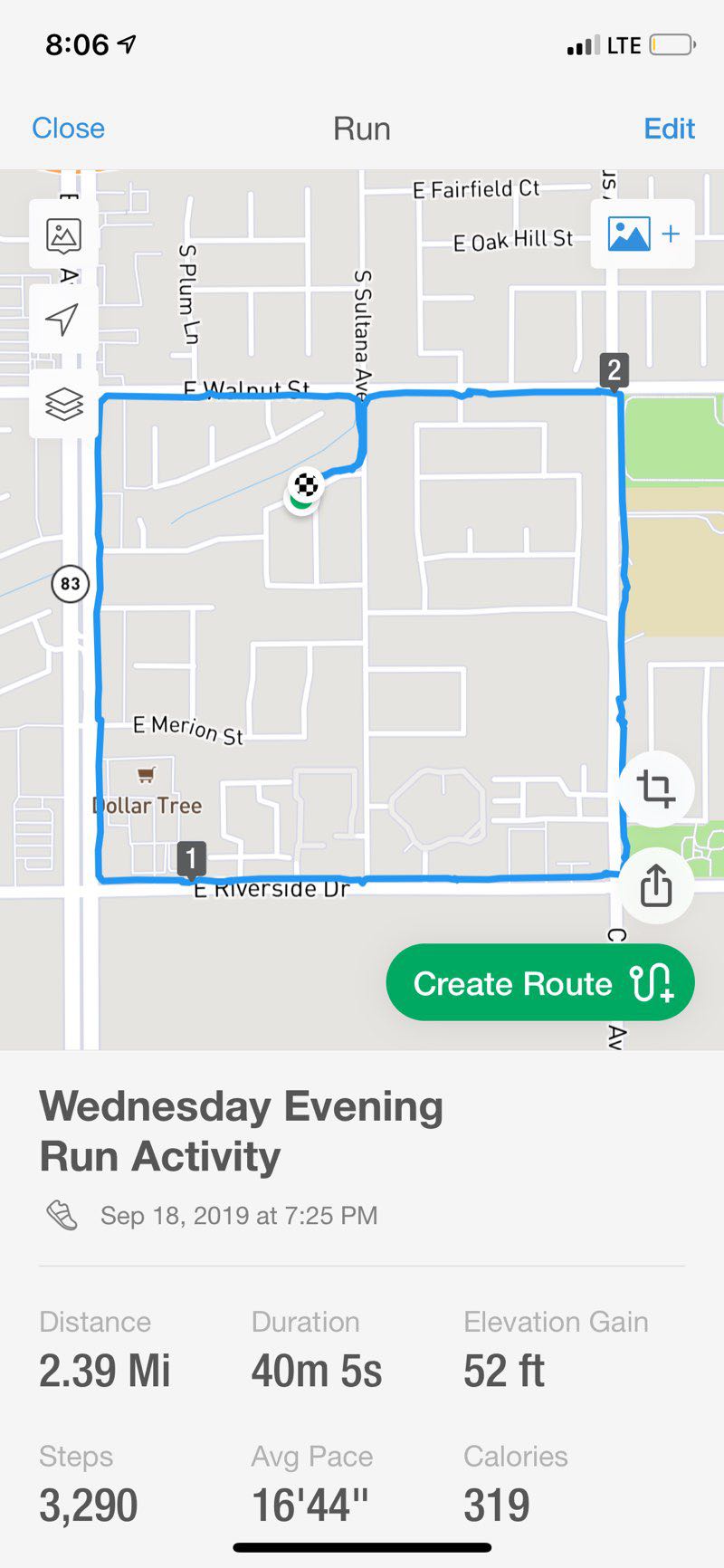This screenshot has height=1568, width=724.
Task: Open the map layers options
Action: point(63,404)
